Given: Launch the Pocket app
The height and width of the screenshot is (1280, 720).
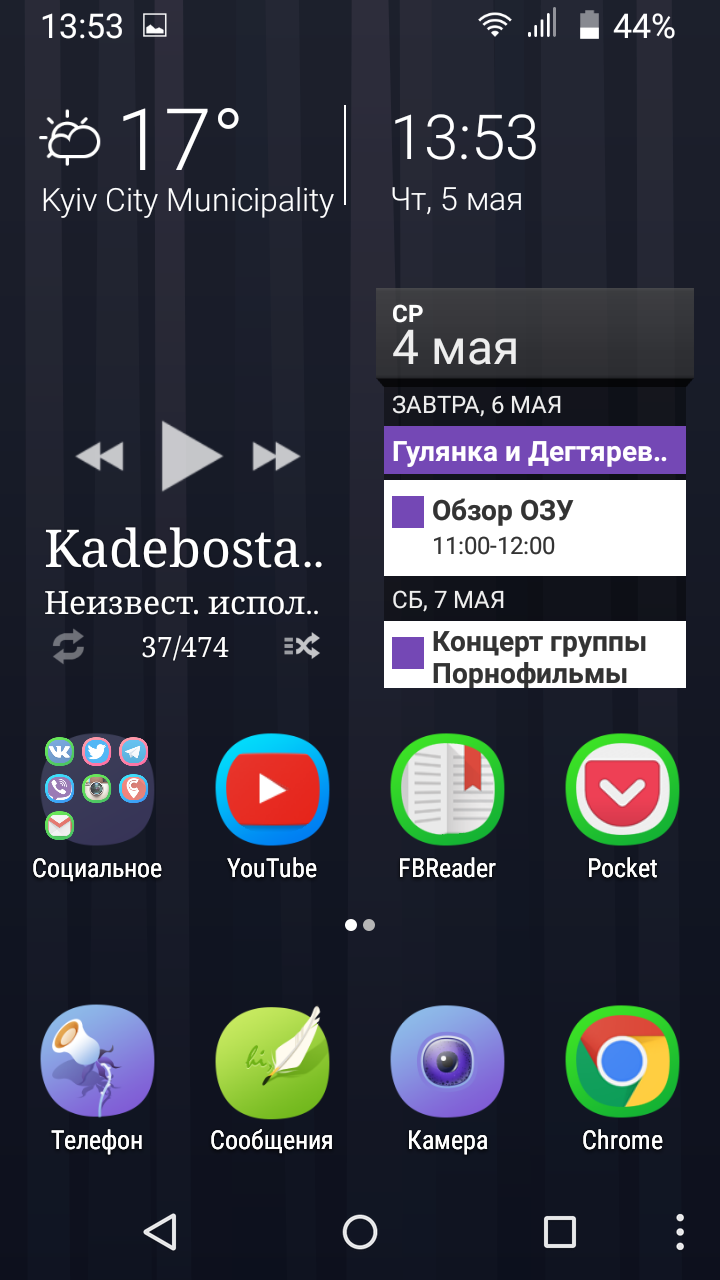Looking at the screenshot, I should coord(622,790).
